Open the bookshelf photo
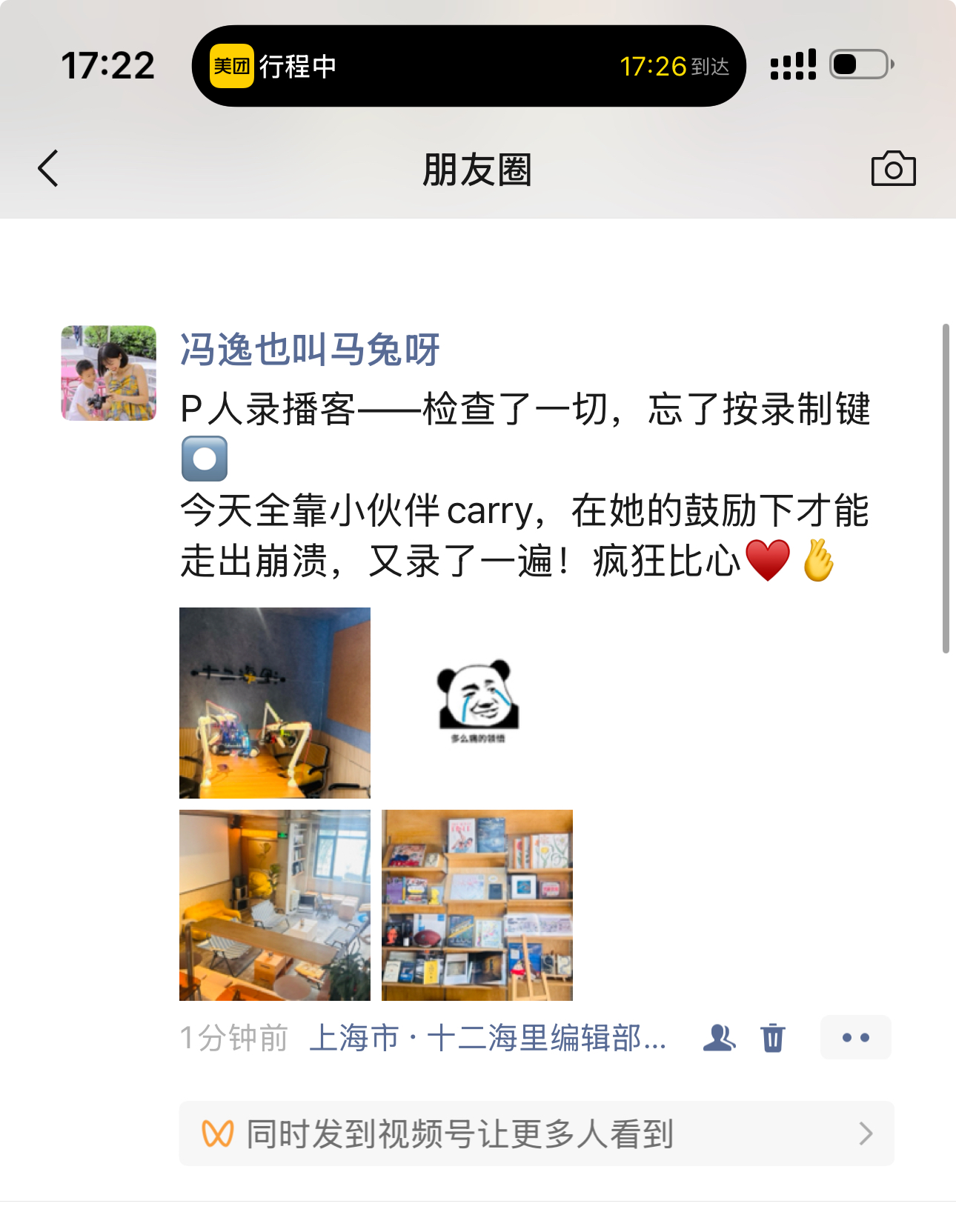Screen dimensions: 956x1232 477,905
